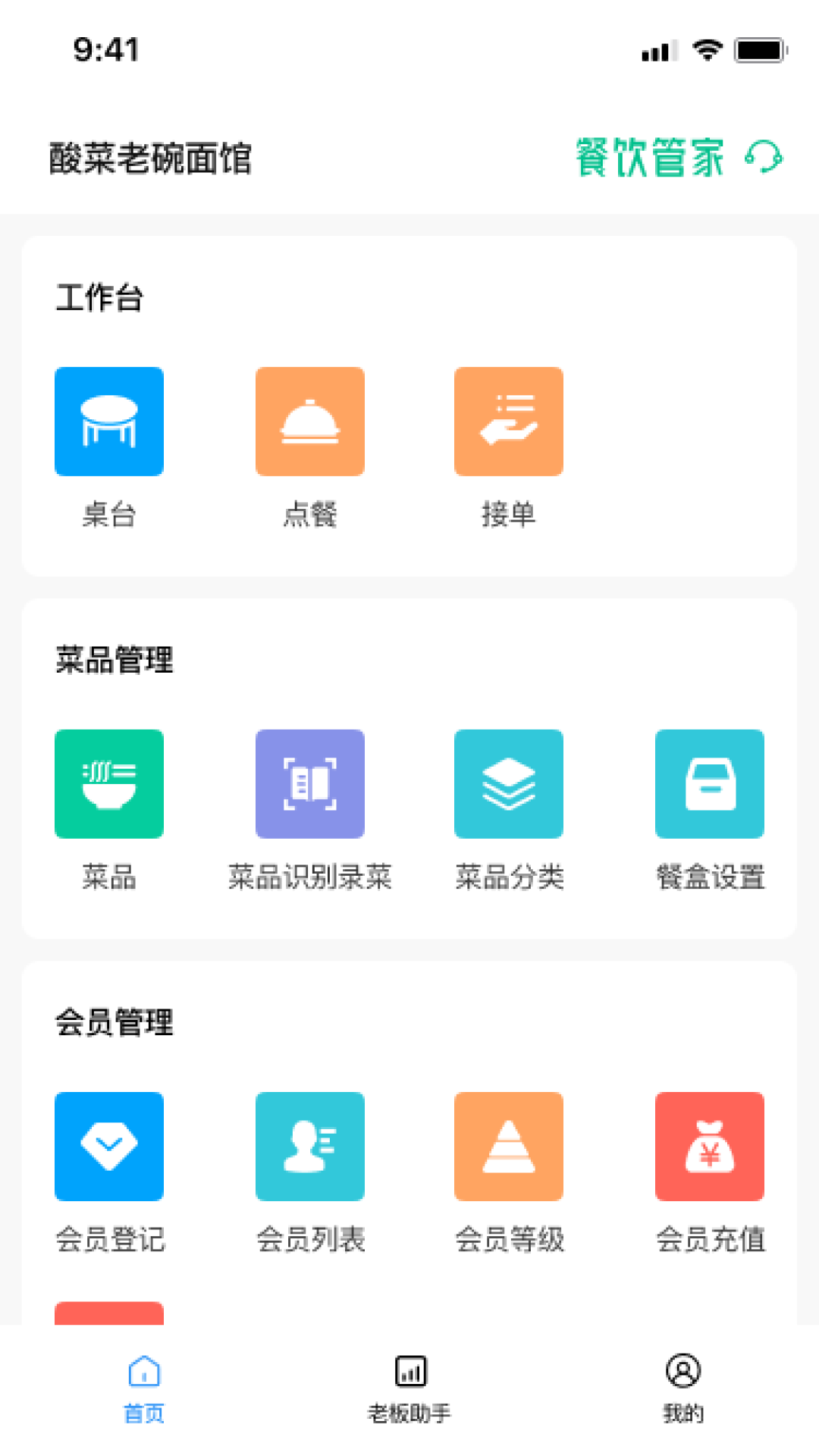The image size is (819, 1456).
Task: Open 桌台 table management
Action: [109, 422]
